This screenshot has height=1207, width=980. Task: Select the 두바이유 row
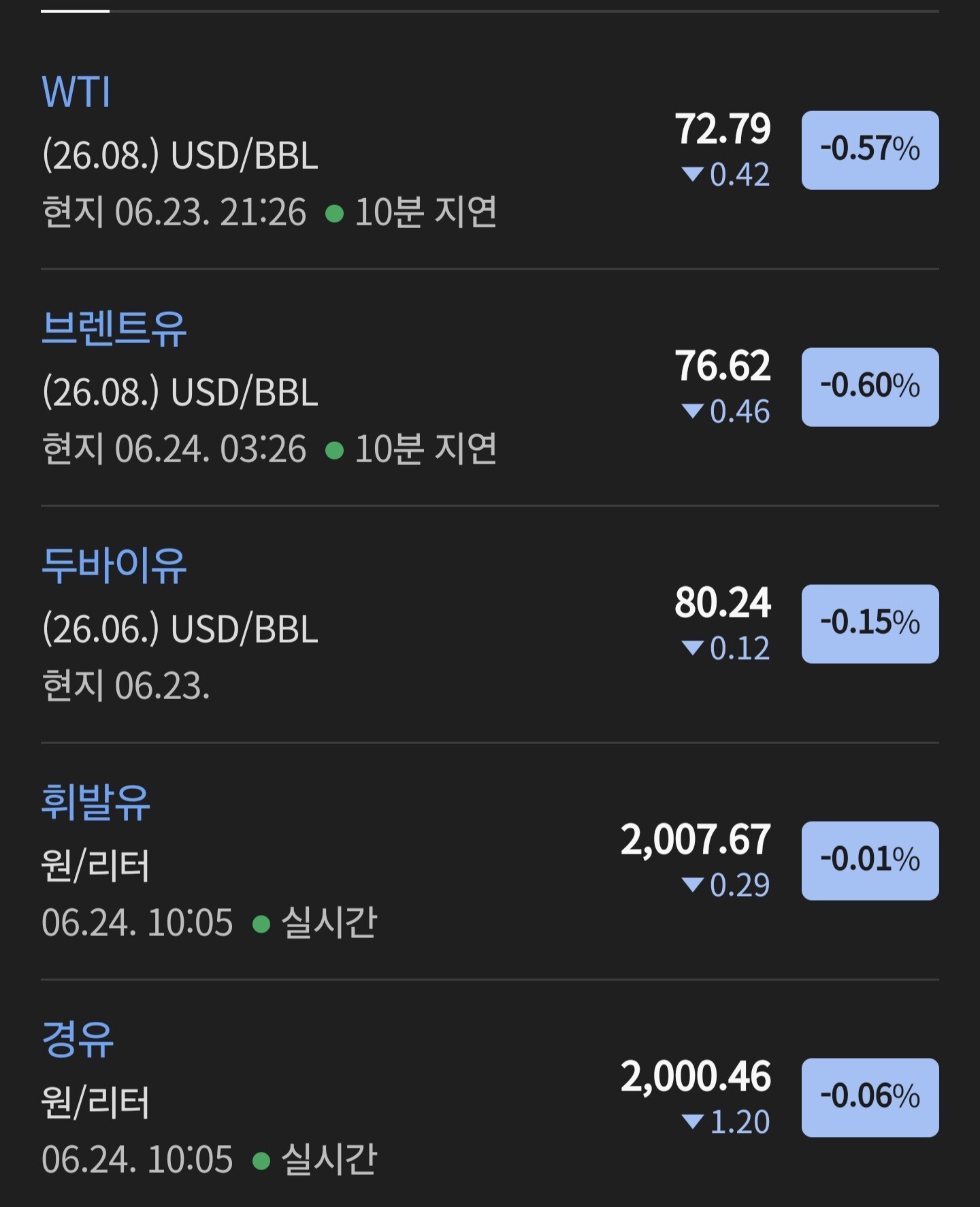pos(490,624)
